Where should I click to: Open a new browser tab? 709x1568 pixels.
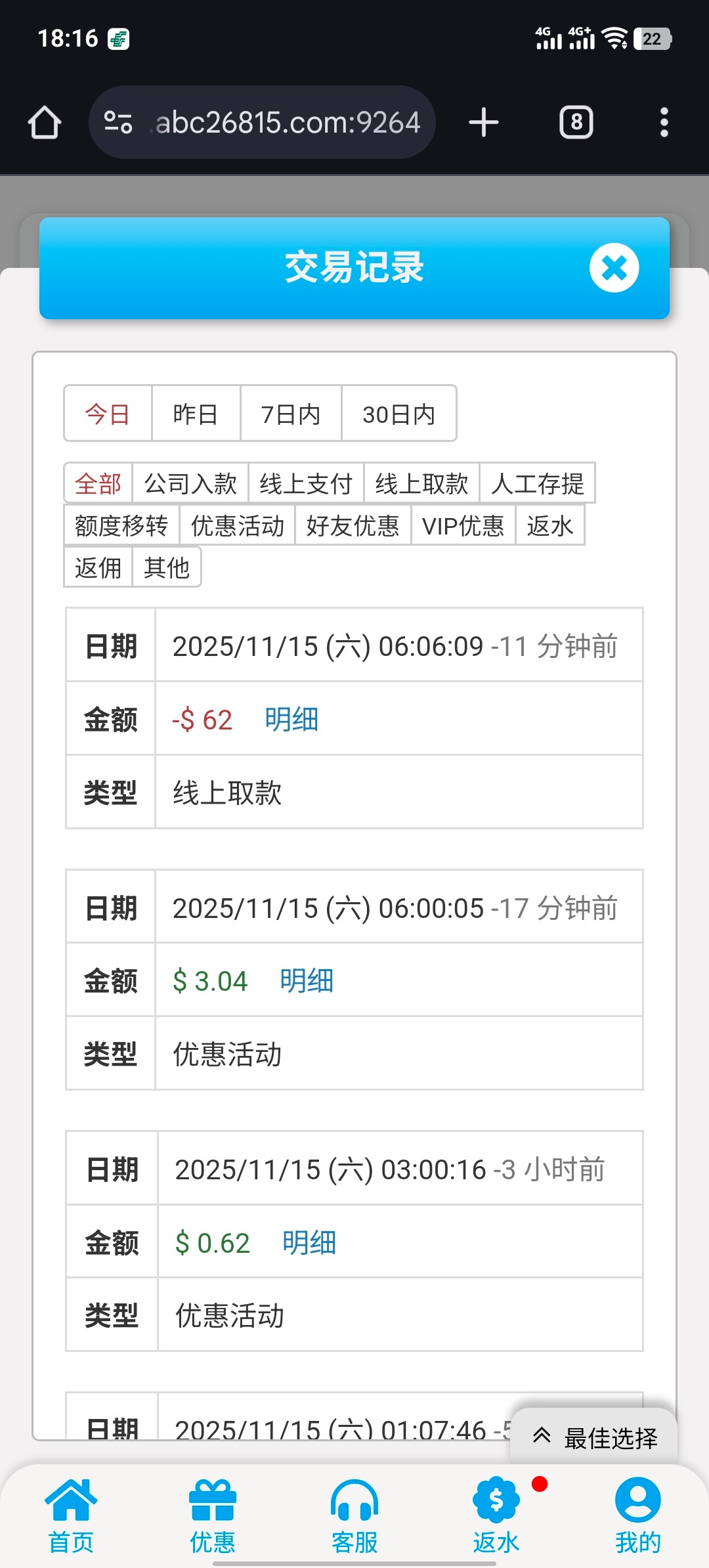pyautogui.click(x=484, y=123)
